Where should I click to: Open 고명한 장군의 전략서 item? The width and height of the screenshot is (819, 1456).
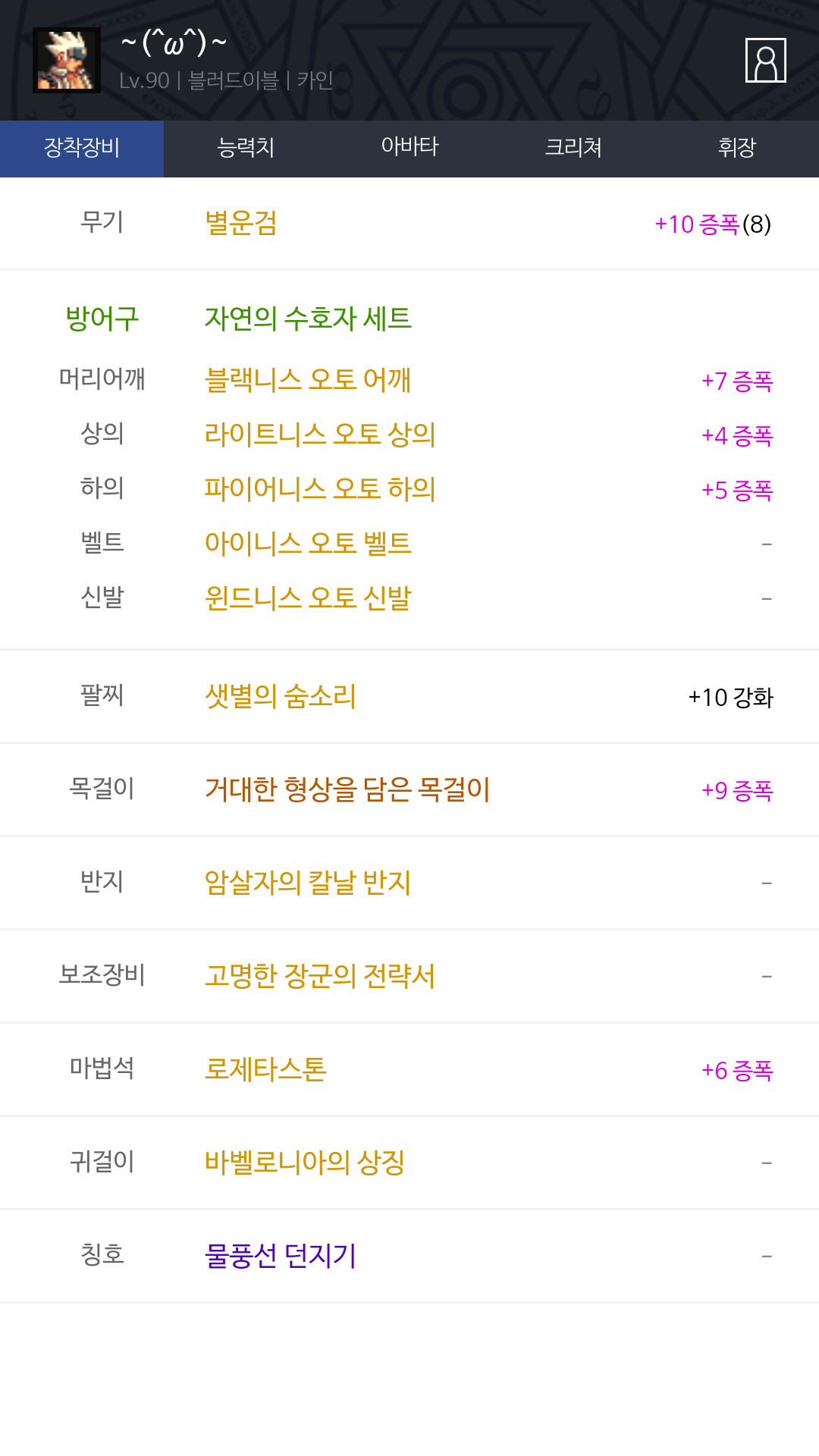[x=320, y=975]
